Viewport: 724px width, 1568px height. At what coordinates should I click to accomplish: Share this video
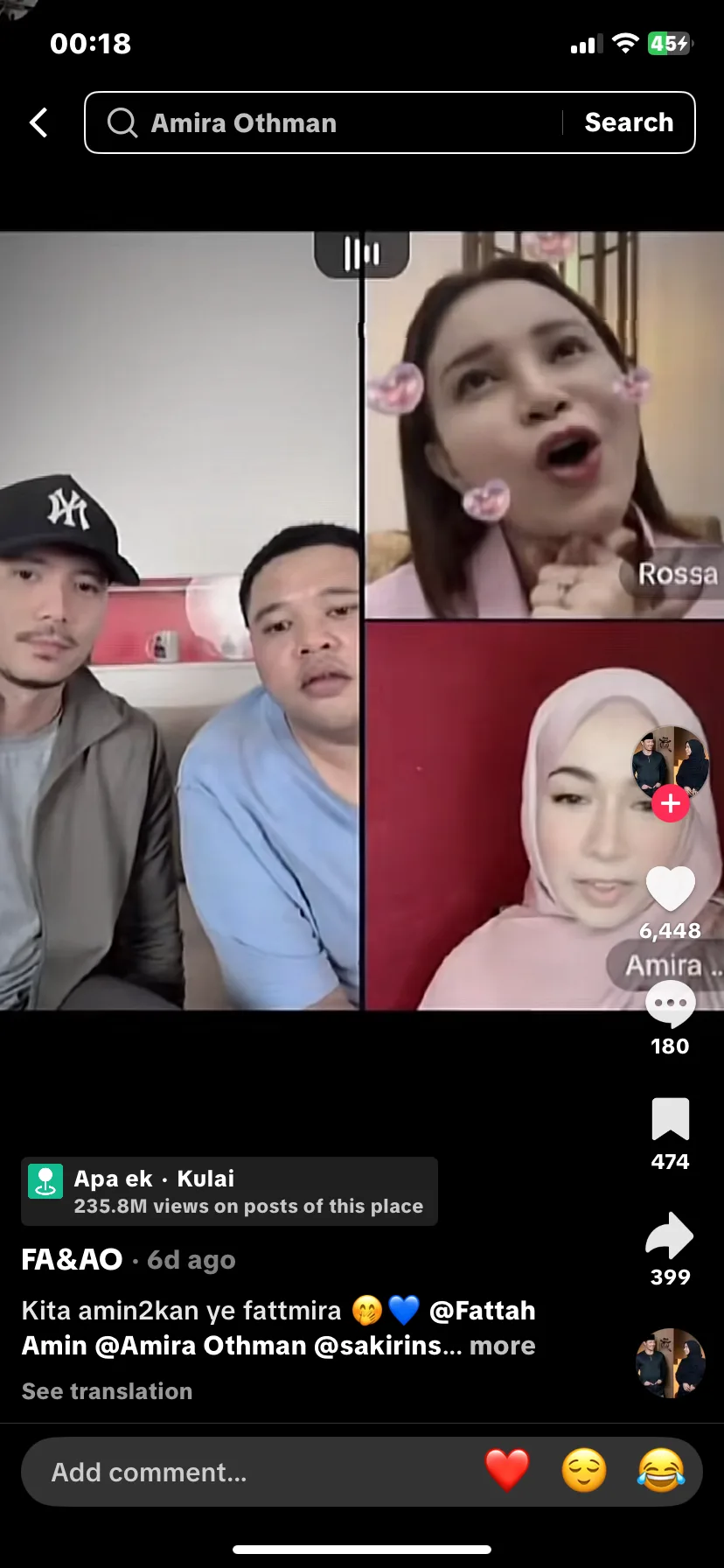670,1235
